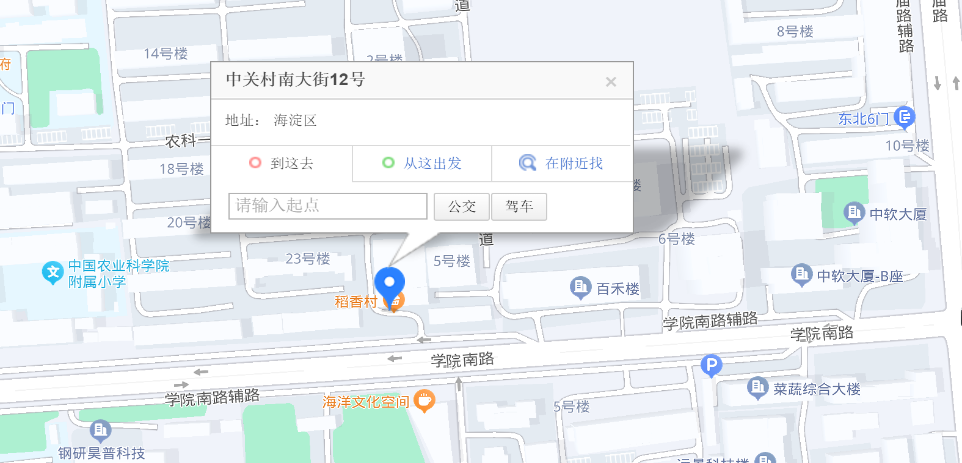
Task: Focus the 请输入起点 input field
Action: tap(328, 206)
